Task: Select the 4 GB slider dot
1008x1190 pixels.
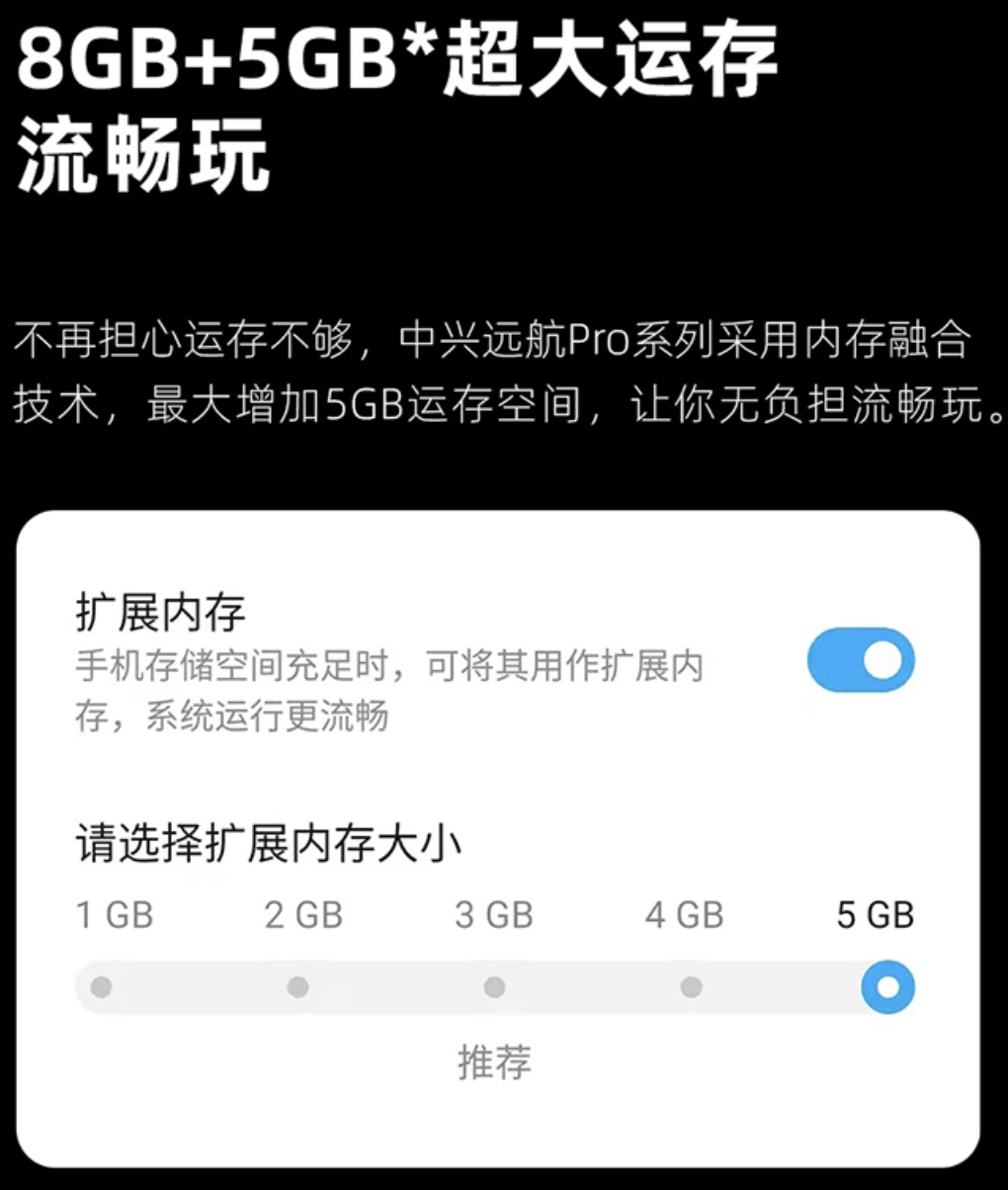Action: (x=689, y=986)
